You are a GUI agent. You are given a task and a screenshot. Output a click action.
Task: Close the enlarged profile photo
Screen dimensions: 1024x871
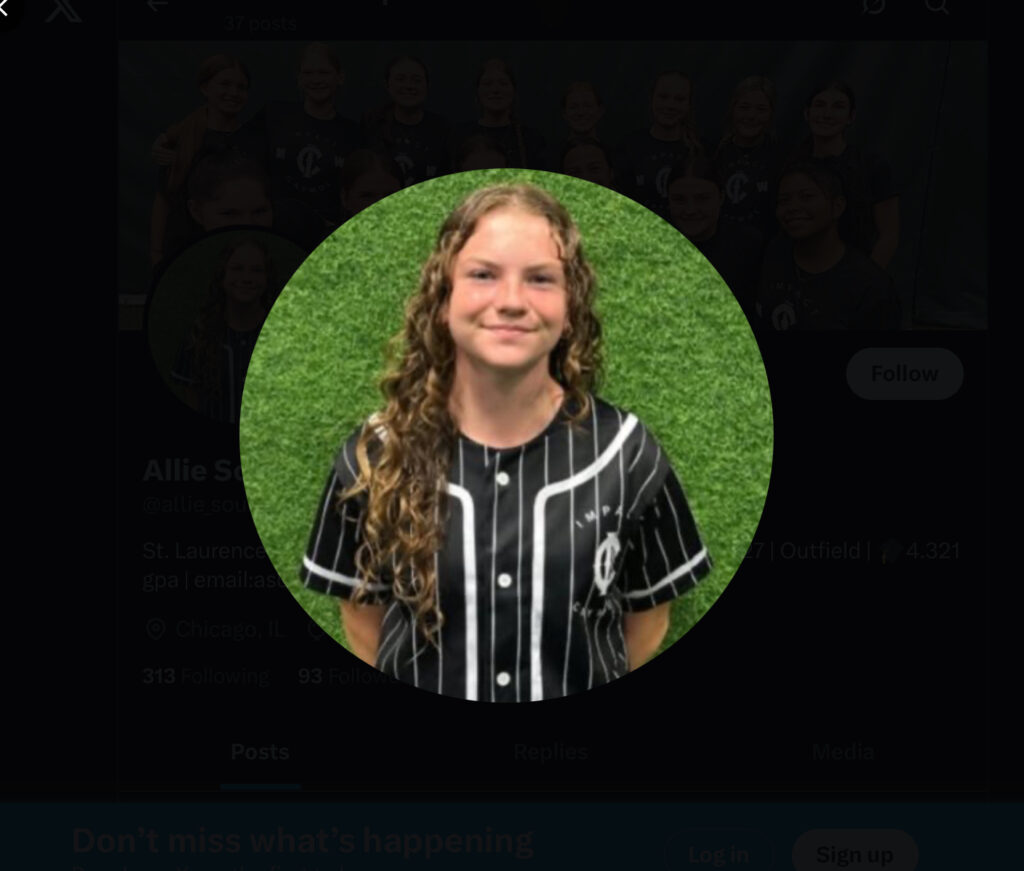point(5,8)
